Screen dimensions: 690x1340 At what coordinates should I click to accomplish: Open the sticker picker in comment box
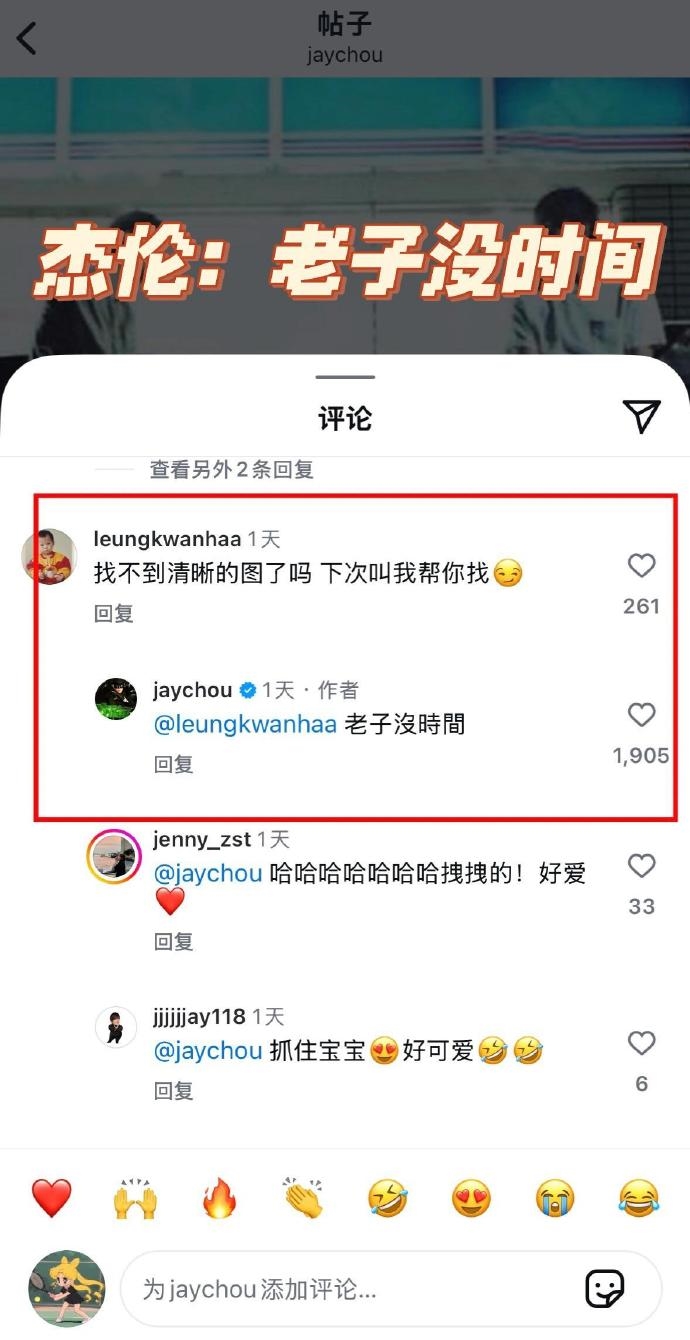coord(604,1288)
